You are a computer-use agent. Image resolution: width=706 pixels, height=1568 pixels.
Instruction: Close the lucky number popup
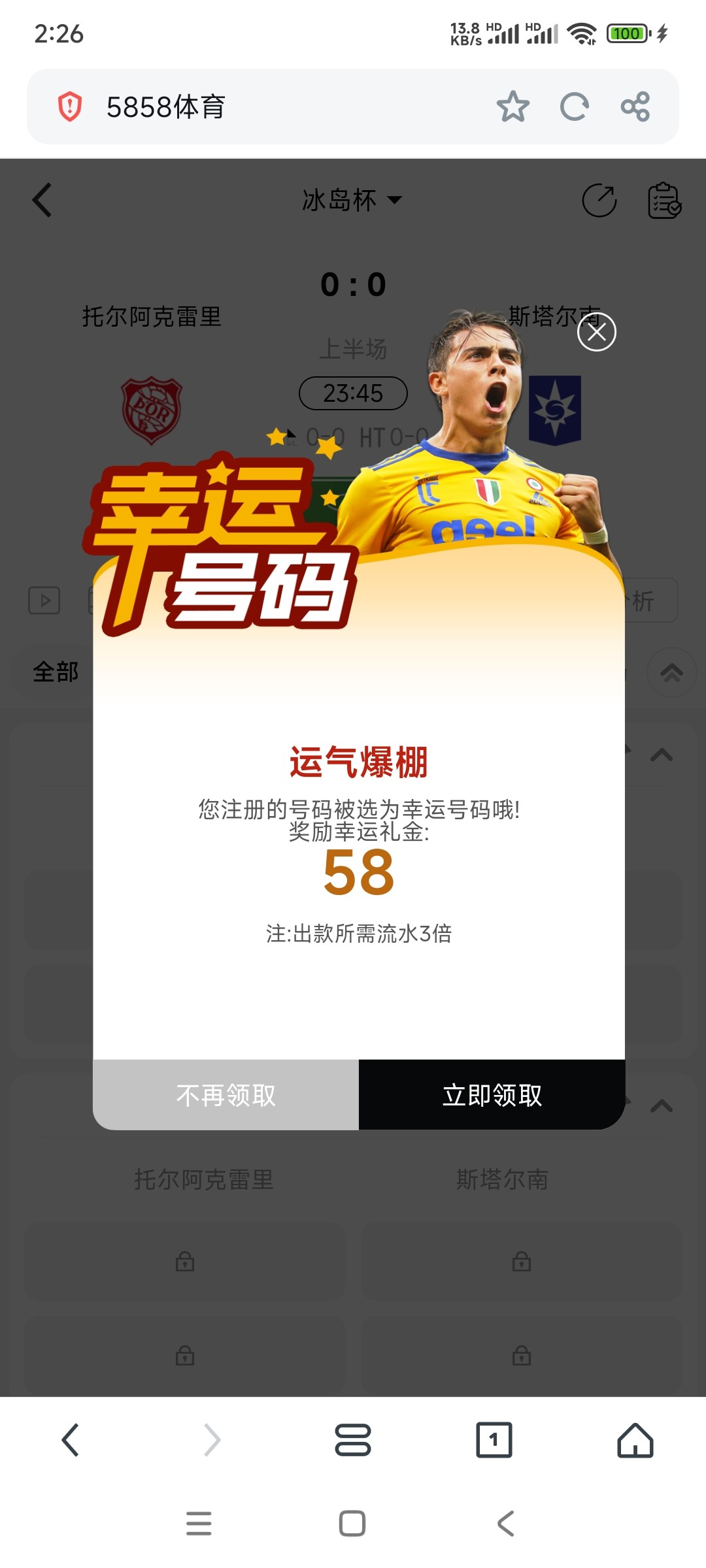tap(596, 332)
